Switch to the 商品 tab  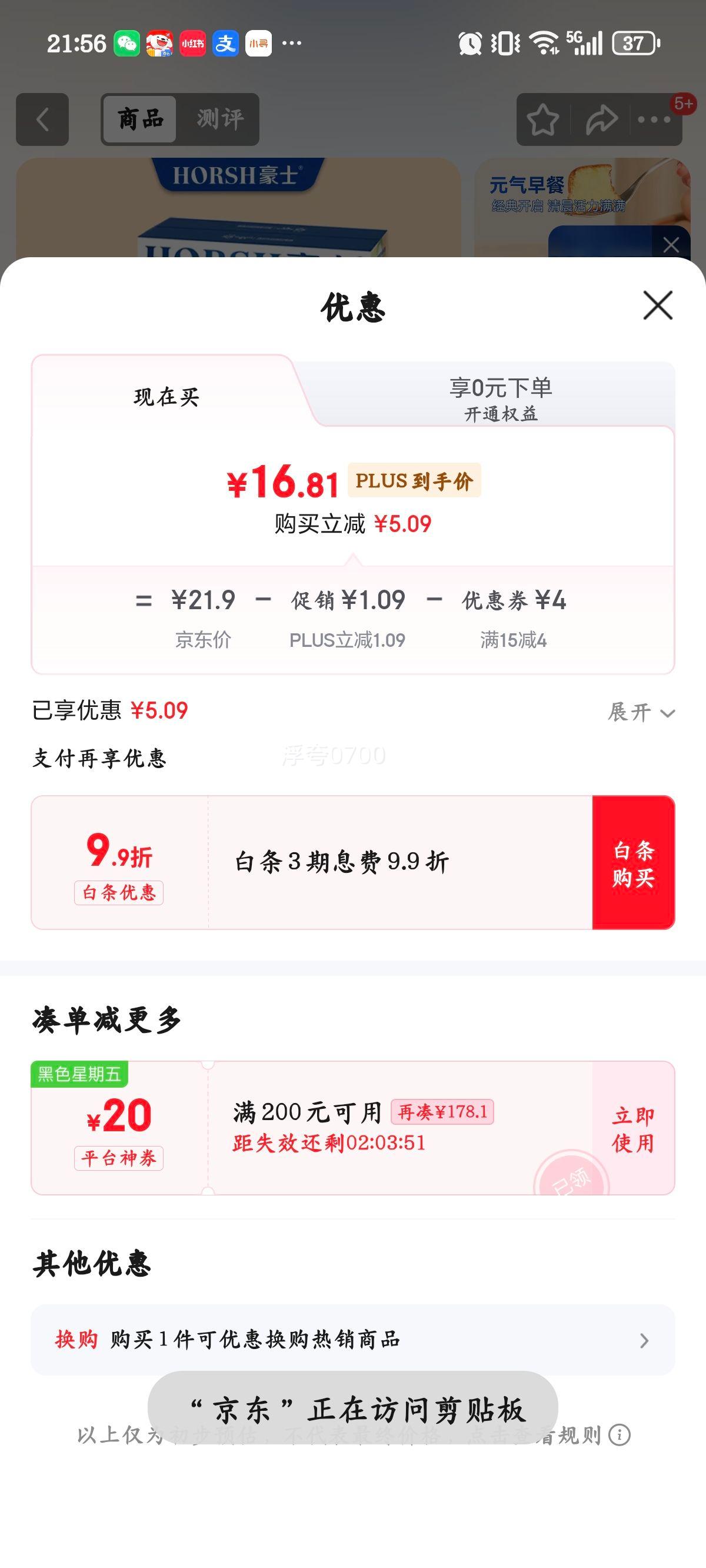pyautogui.click(x=139, y=119)
